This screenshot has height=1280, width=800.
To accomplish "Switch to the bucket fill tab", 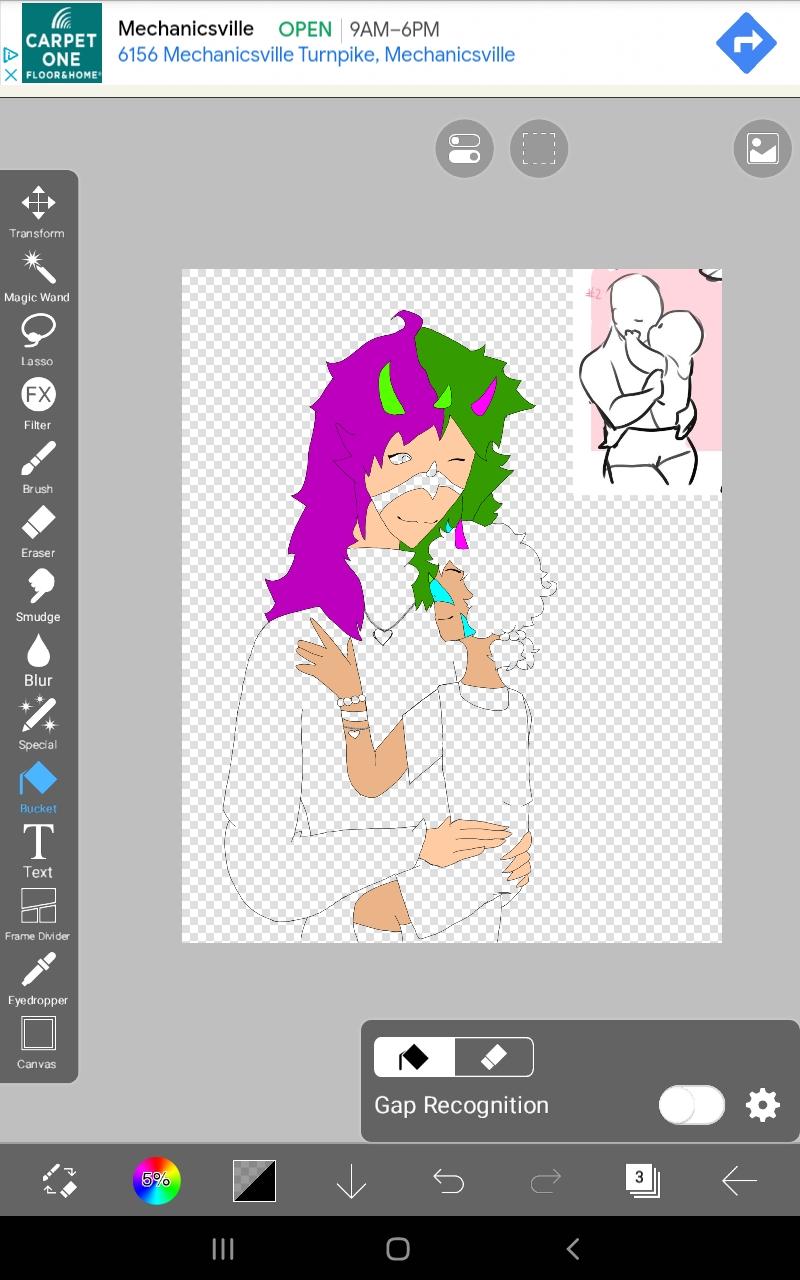I will (413, 1056).
